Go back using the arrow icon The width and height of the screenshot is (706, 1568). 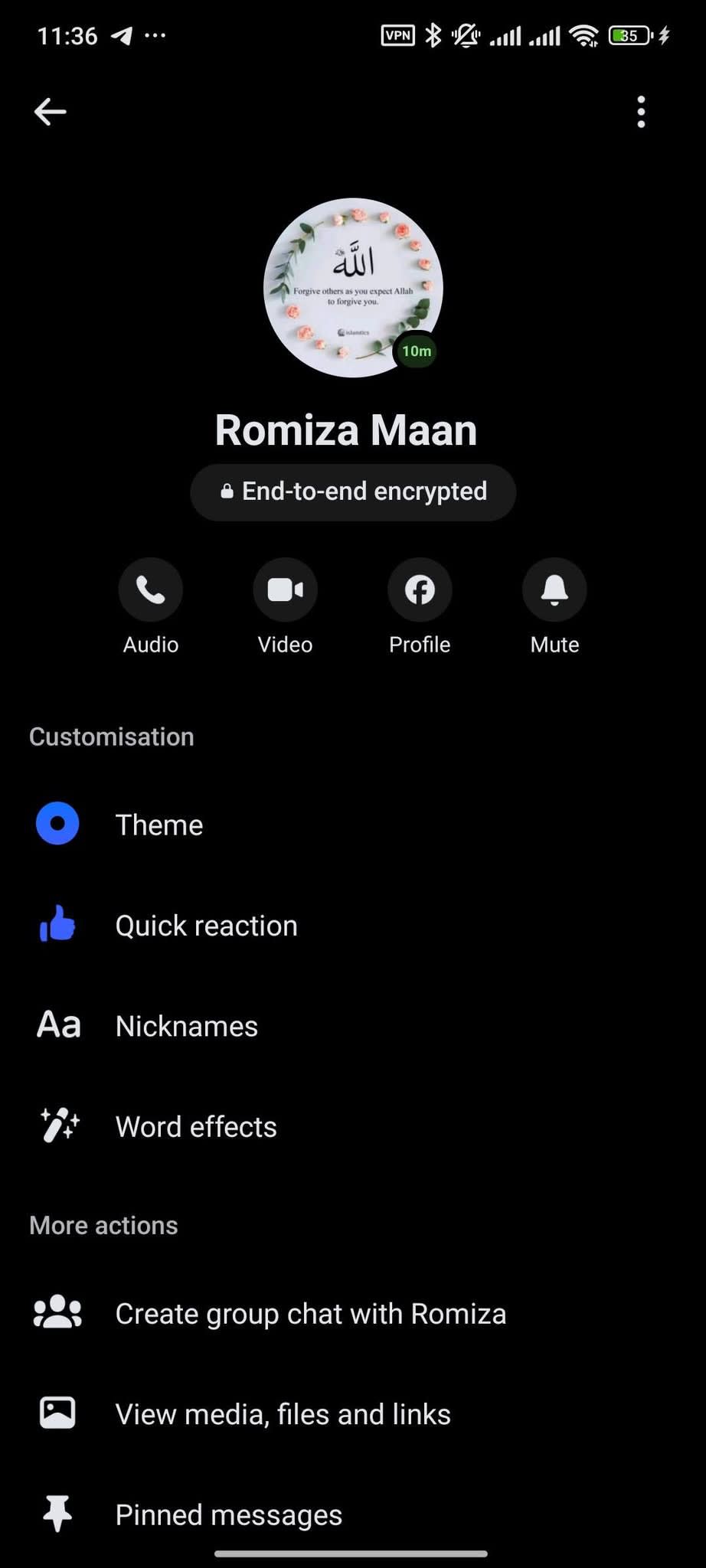51,112
